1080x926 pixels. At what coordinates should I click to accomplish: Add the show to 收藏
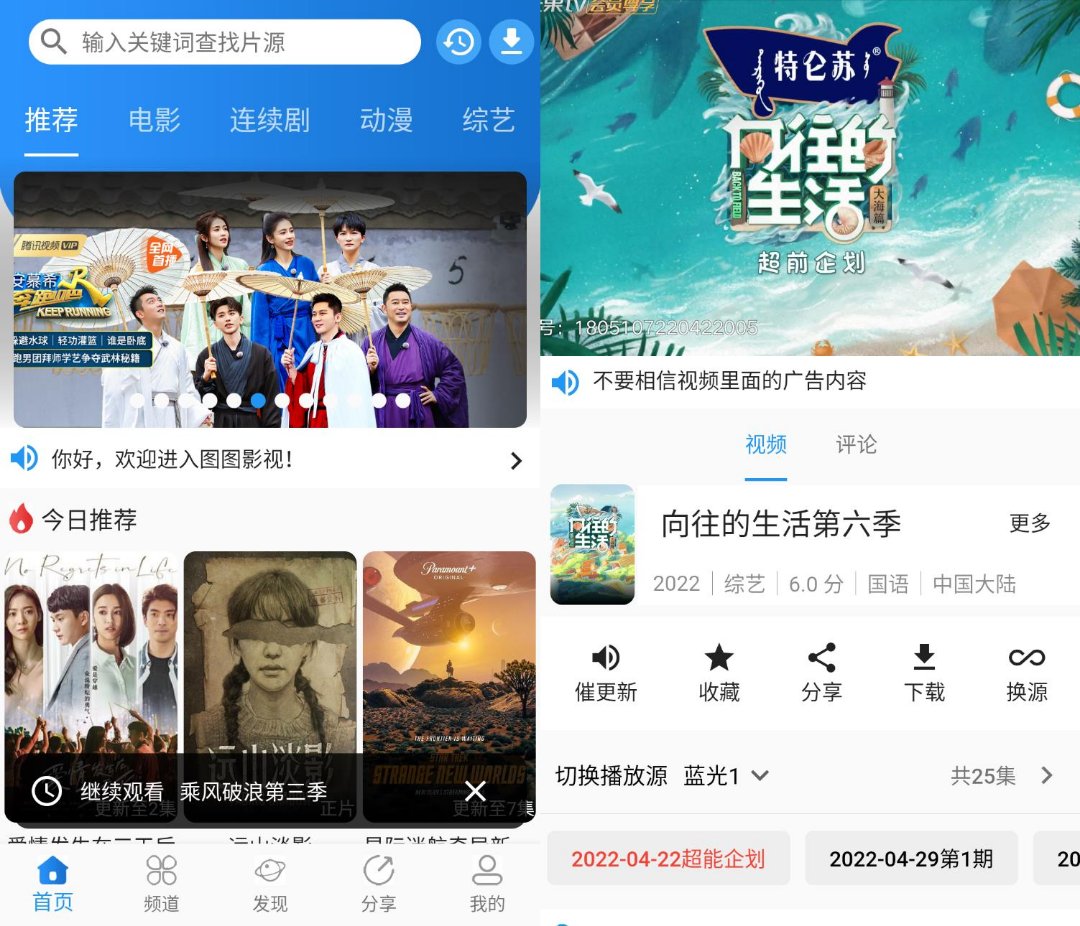click(719, 673)
